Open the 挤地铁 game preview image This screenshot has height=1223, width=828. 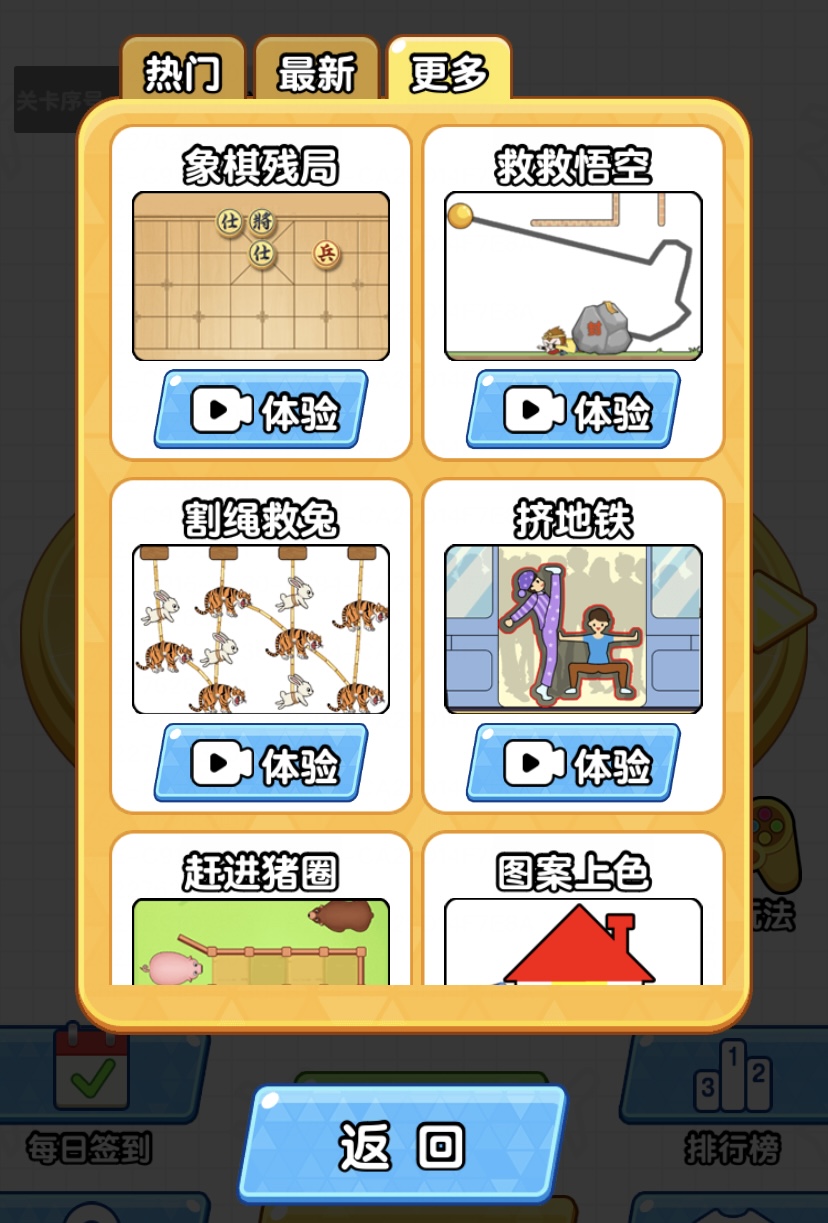573,629
